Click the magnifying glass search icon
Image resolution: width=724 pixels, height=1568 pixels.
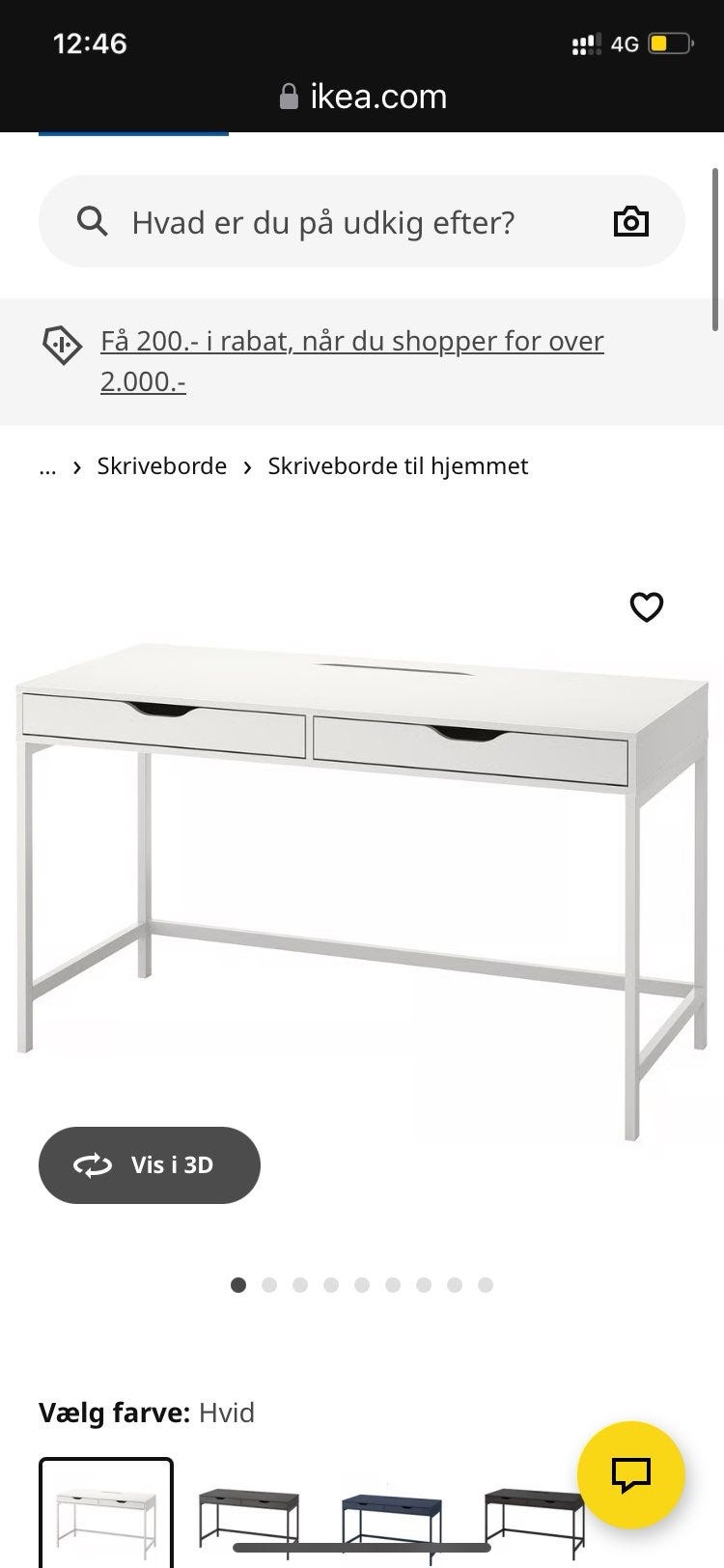(93, 221)
